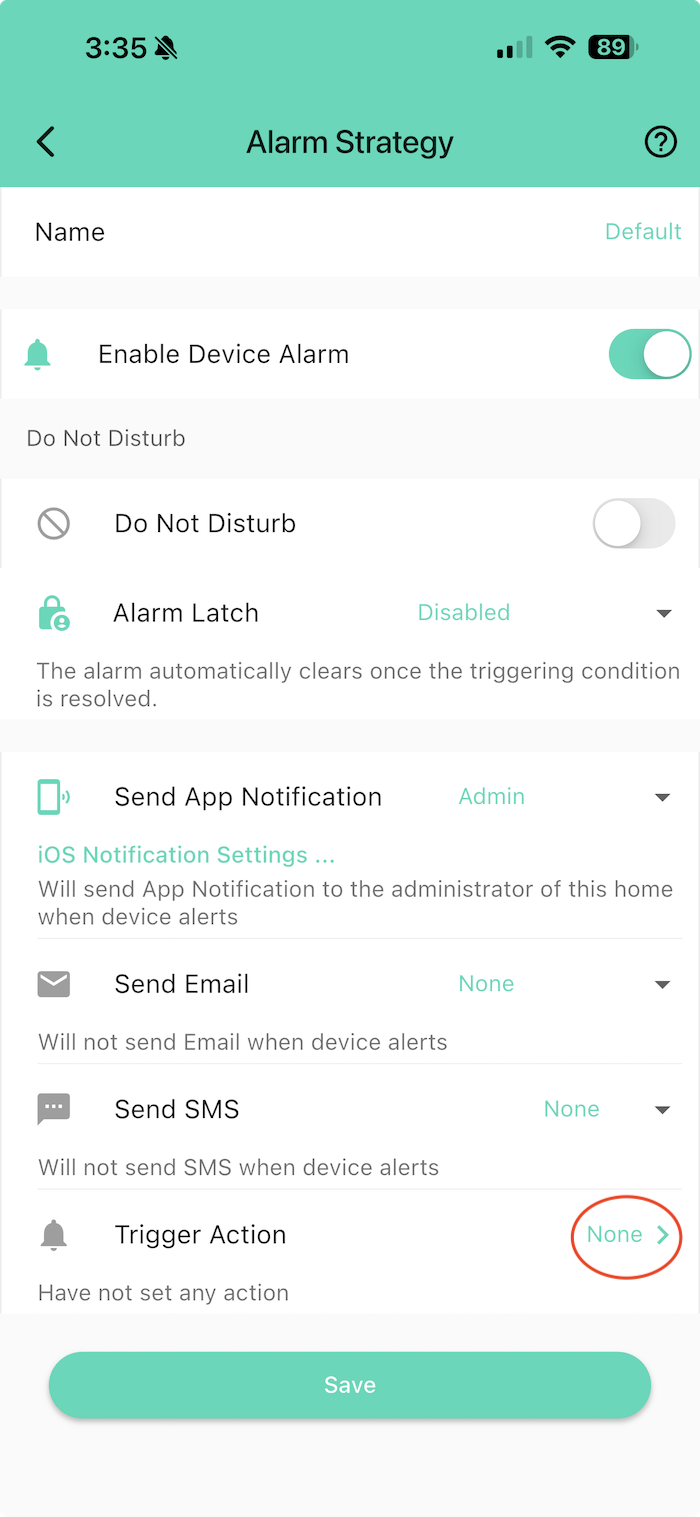Open the help question mark icon

(x=660, y=143)
